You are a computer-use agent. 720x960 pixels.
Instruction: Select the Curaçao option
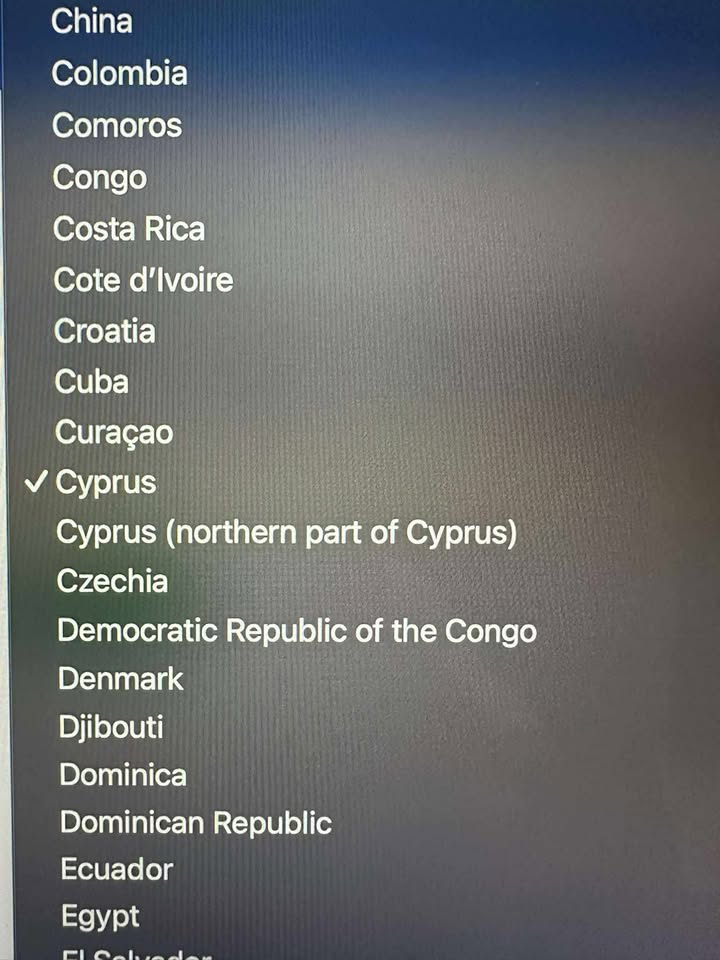coord(114,433)
